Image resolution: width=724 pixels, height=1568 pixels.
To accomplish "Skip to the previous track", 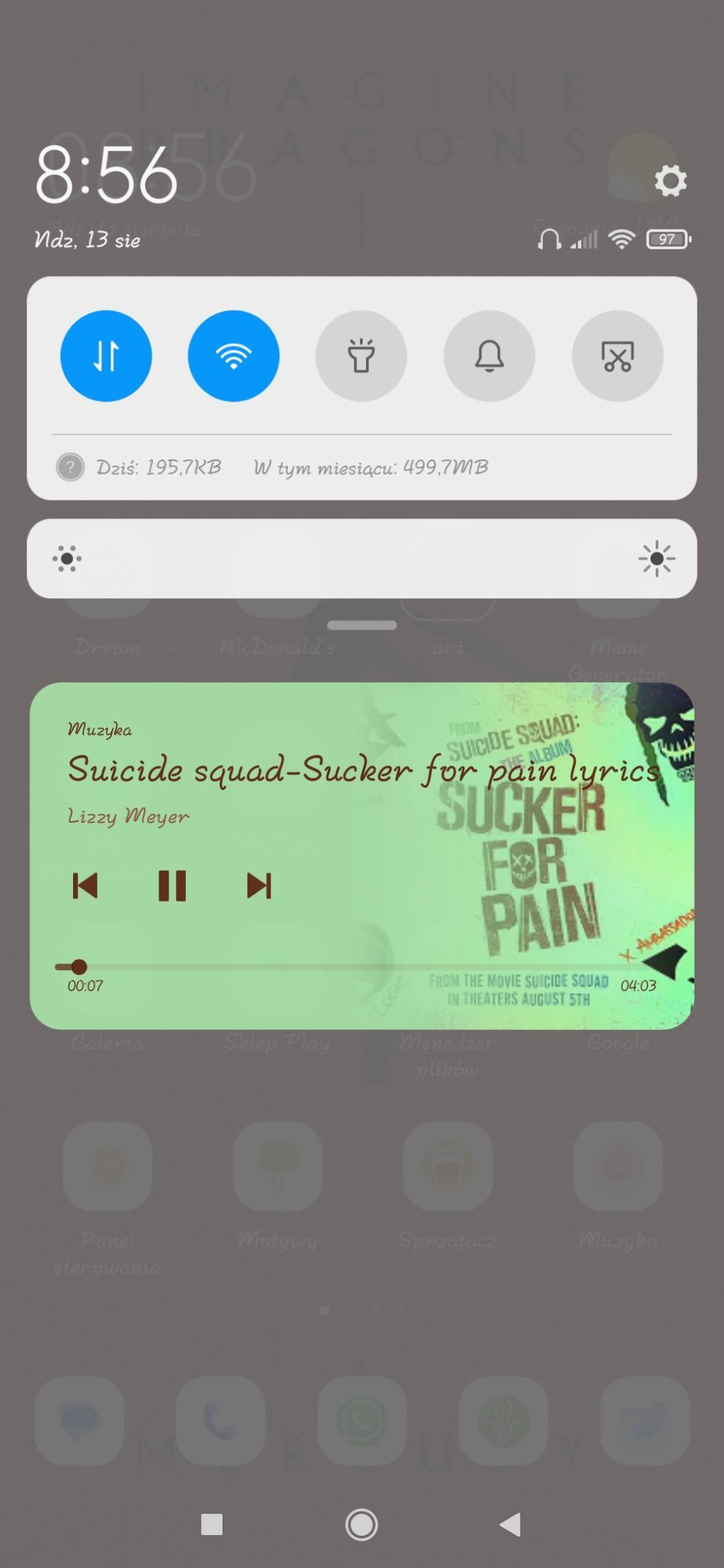I will 85,886.
